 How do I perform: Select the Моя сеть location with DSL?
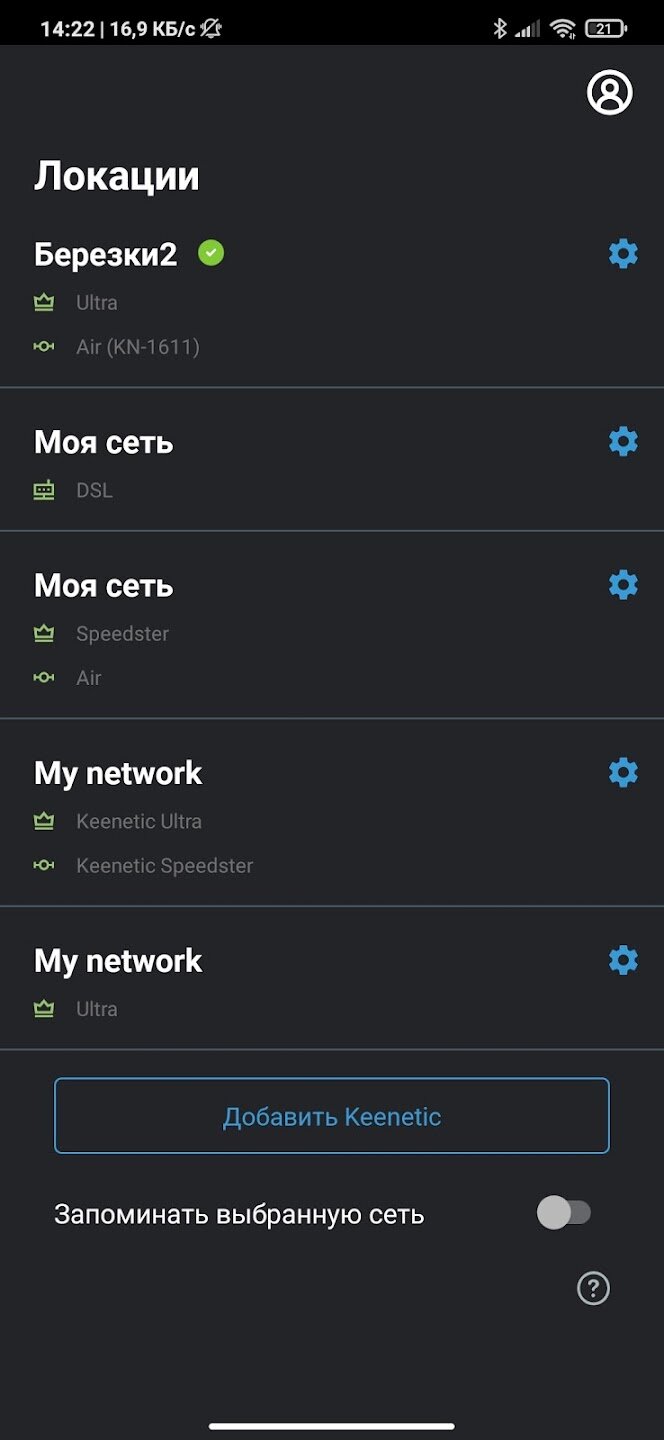332,460
